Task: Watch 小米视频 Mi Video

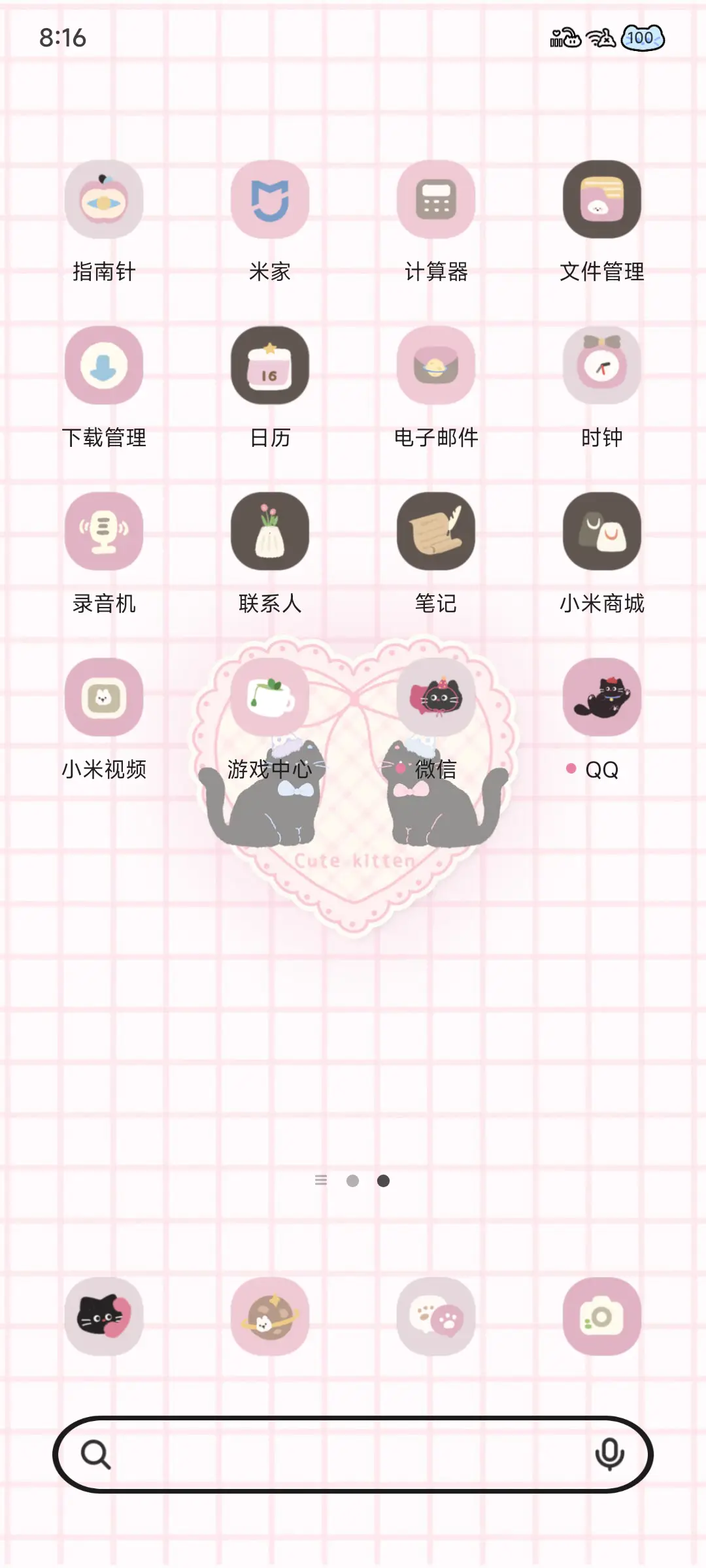Action: (103, 697)
